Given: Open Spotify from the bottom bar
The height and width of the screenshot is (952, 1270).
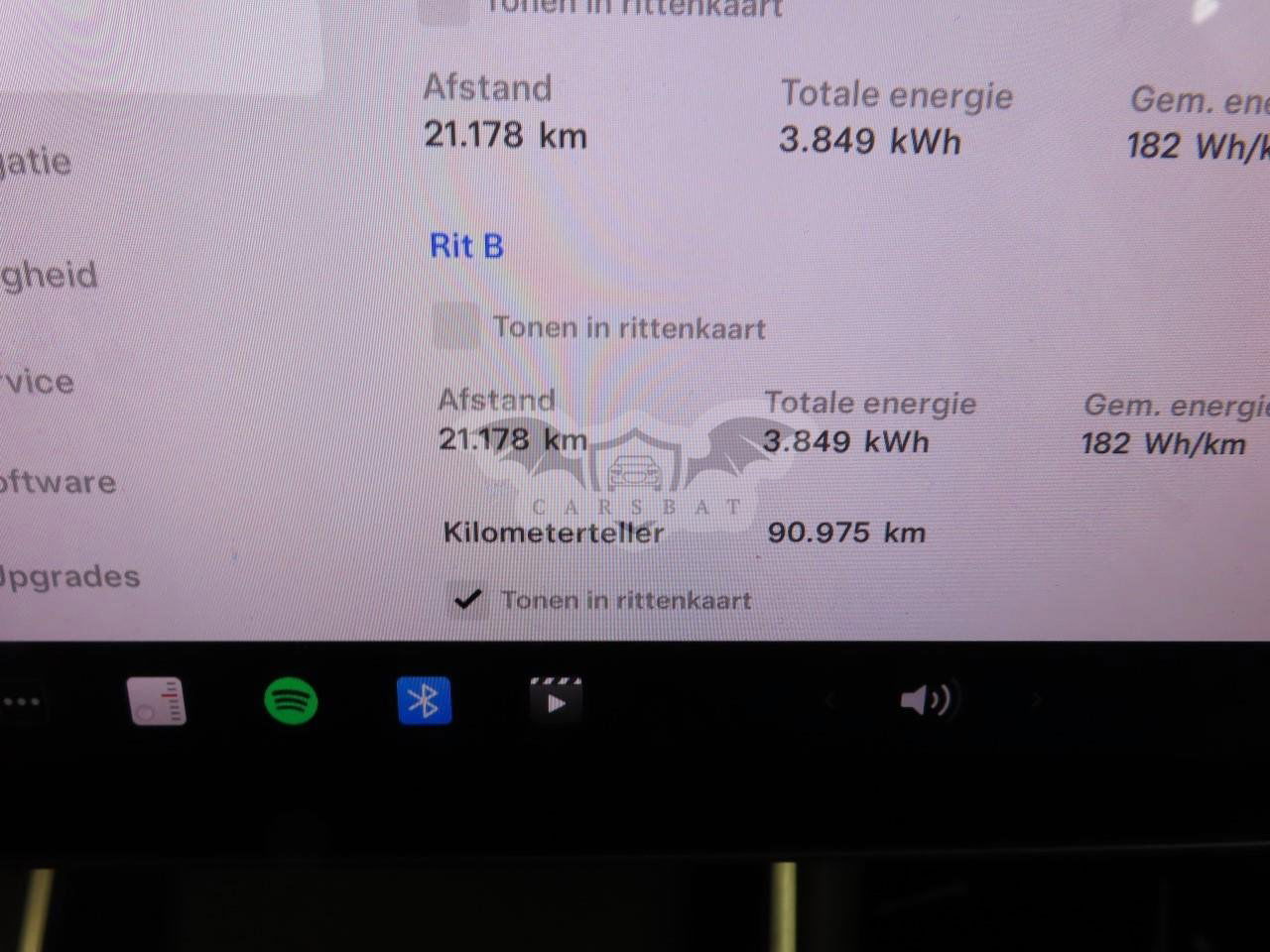Looking at the screenshot, I should (291, 702).
